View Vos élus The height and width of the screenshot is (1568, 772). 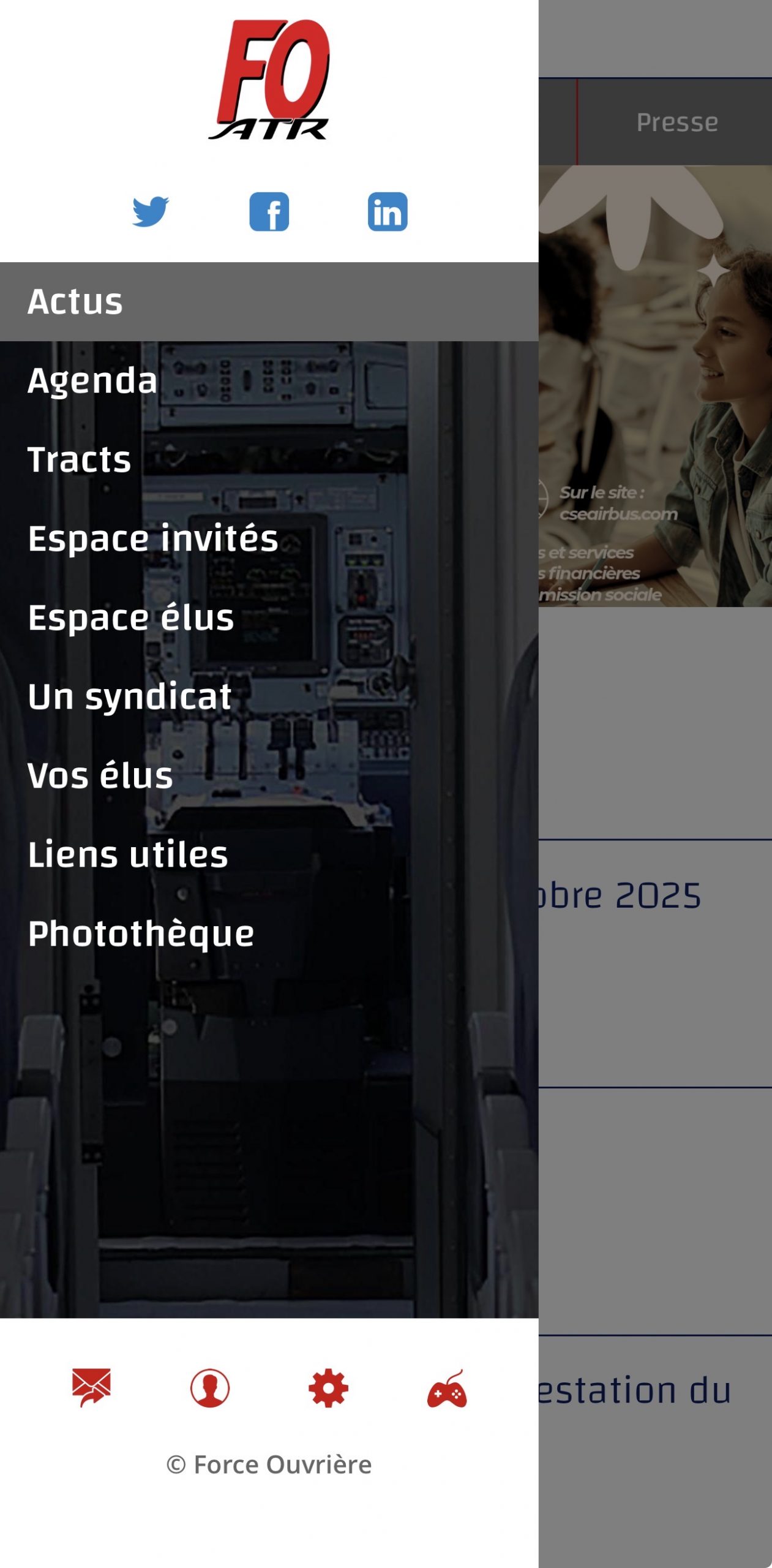tap(100, 776)
